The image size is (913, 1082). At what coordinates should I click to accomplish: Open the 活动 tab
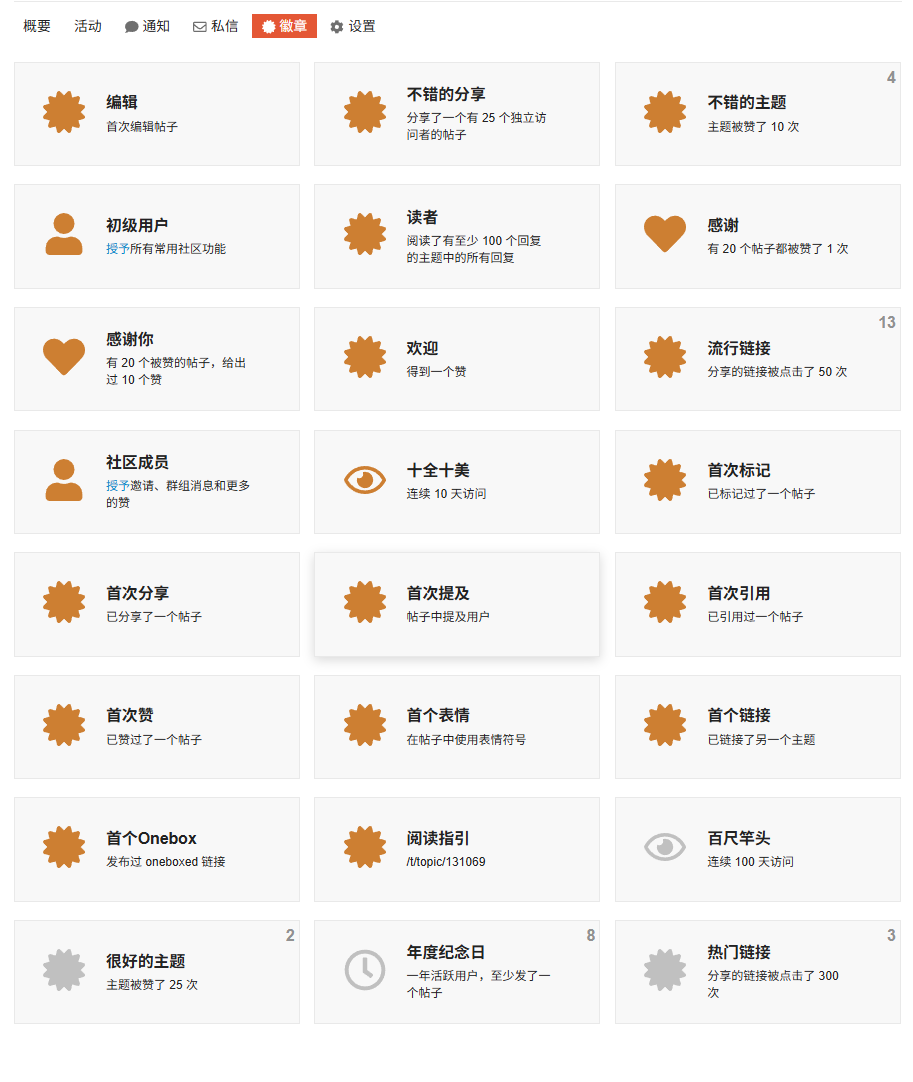click(88, 26)
